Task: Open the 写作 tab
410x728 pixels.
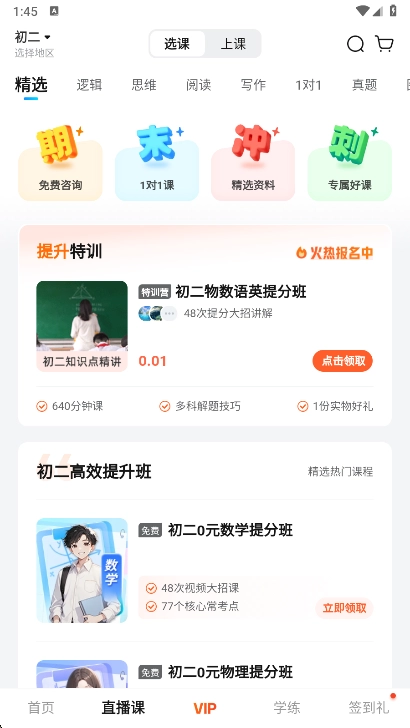Action: (x=254, y=85)
